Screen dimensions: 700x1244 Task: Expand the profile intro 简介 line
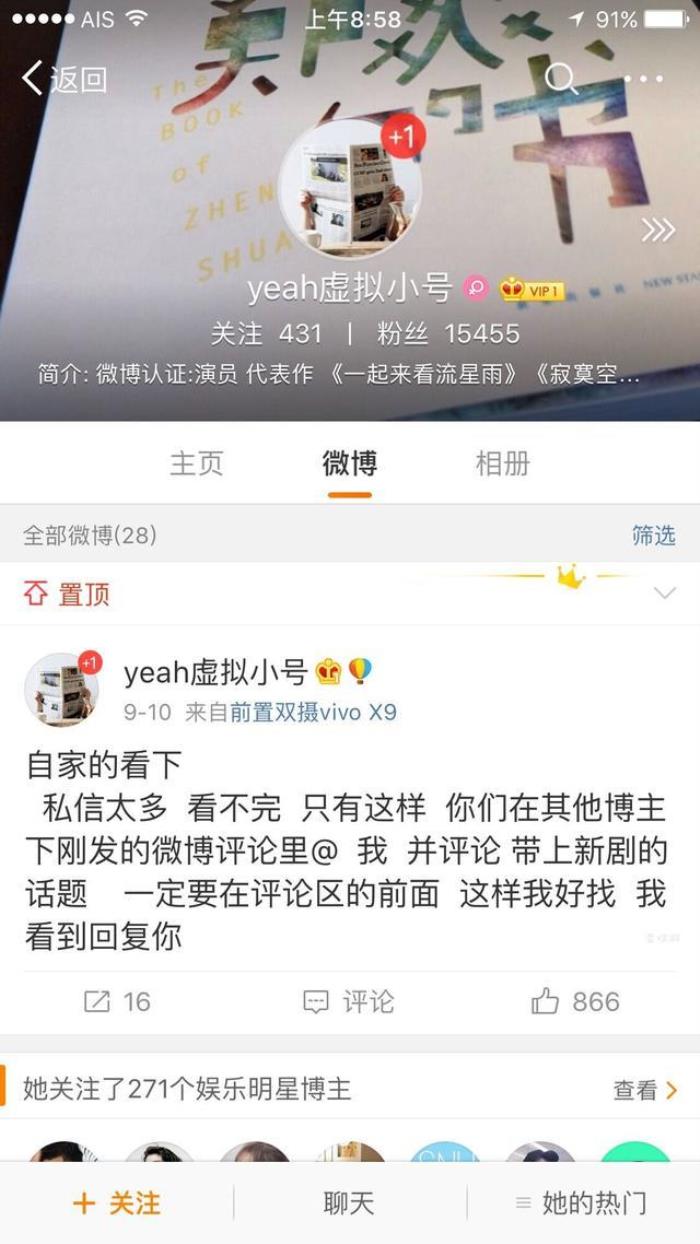tap(338, 375)
